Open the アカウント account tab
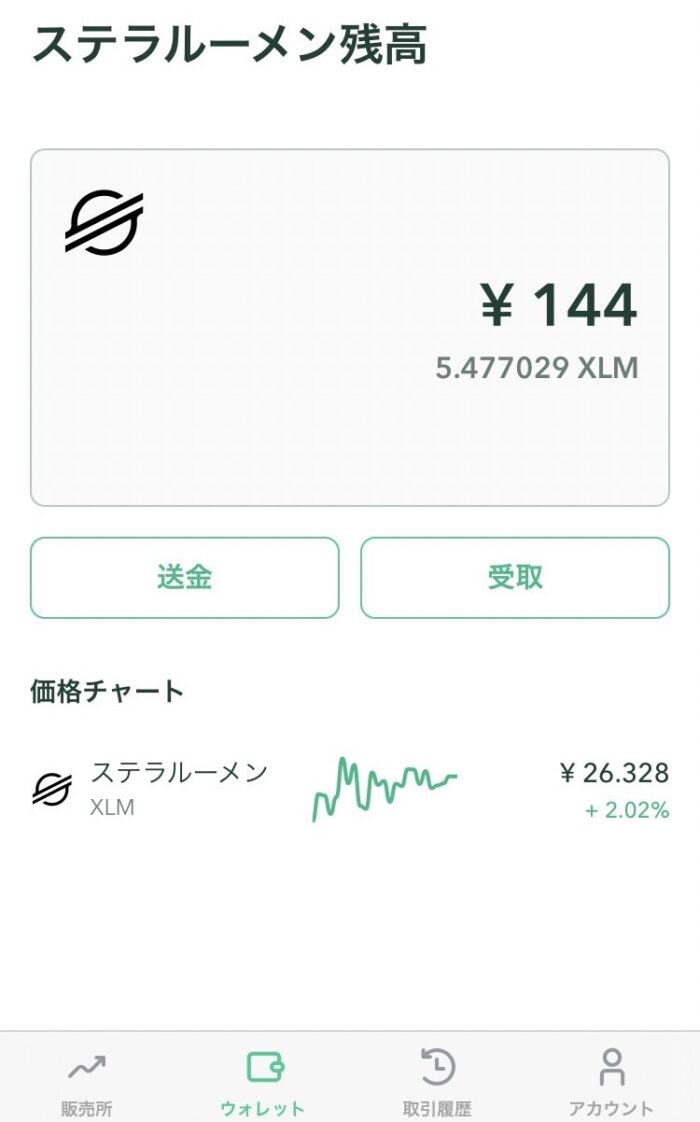700x1122 pixels. (x=611, y=1081)
